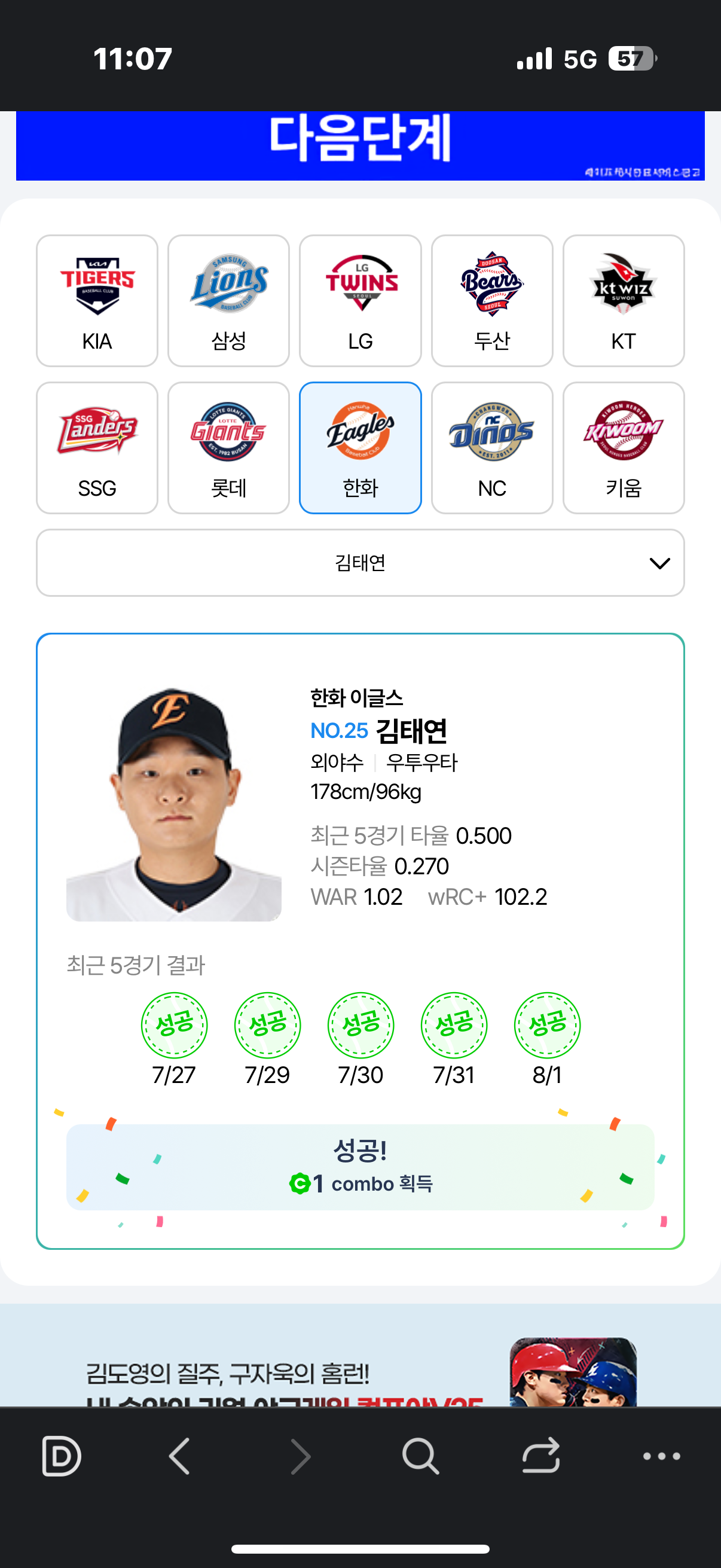The width and height of the screenshot is (721, 1568).
Task: Open the browser search
Action: 420,1457
